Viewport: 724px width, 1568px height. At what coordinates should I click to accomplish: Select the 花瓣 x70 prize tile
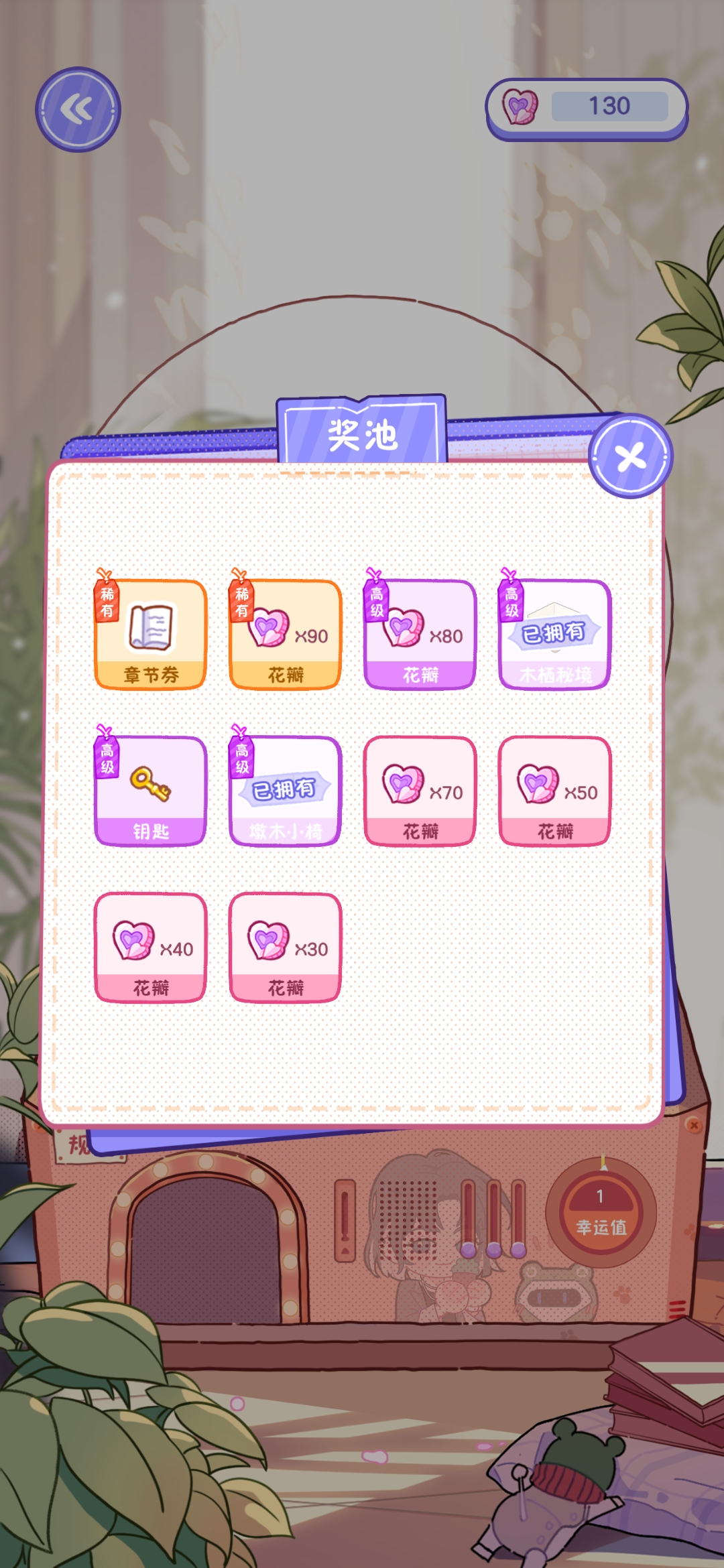420,791
